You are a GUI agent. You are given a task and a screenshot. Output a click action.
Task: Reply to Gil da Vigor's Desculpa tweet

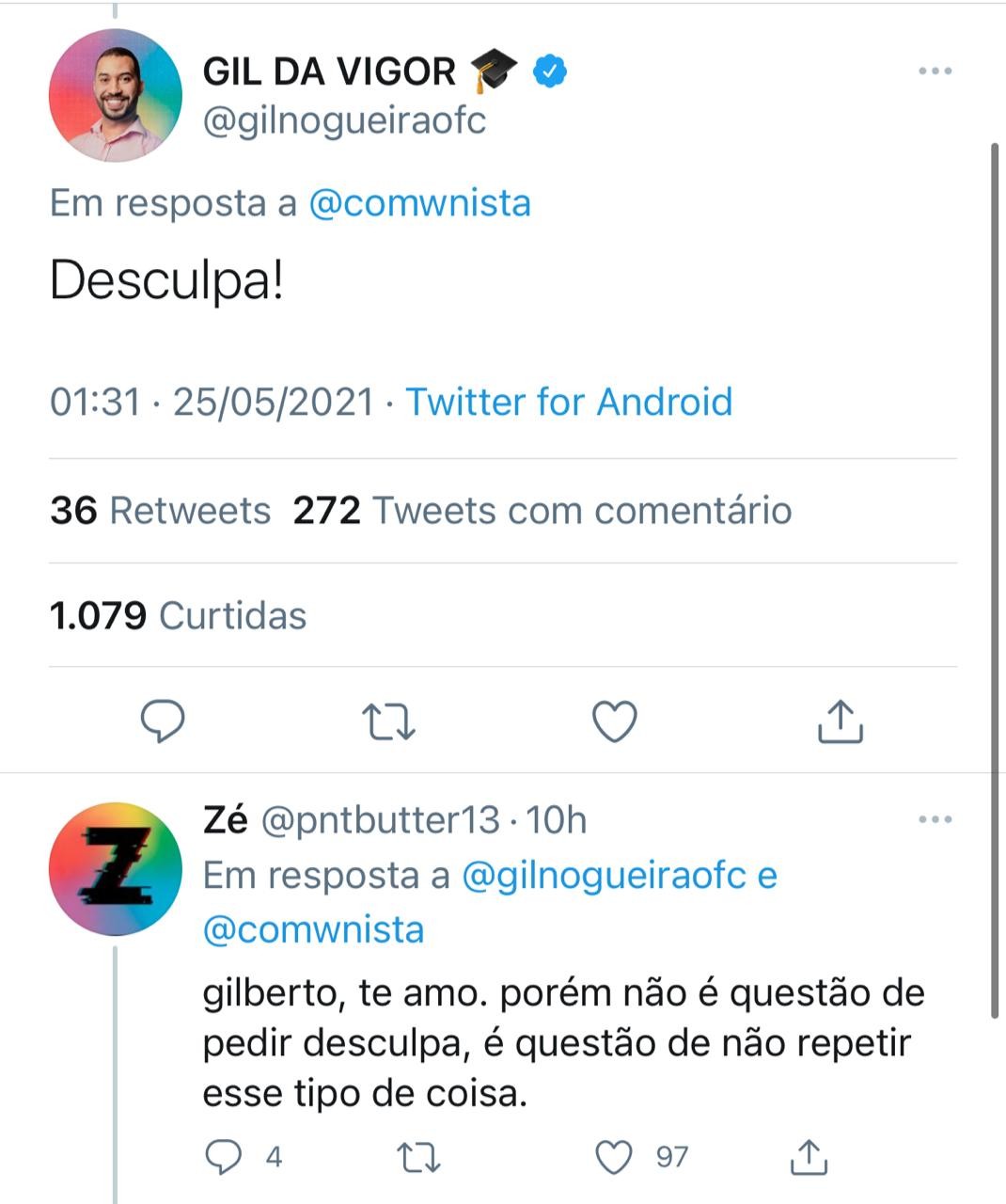163,721
